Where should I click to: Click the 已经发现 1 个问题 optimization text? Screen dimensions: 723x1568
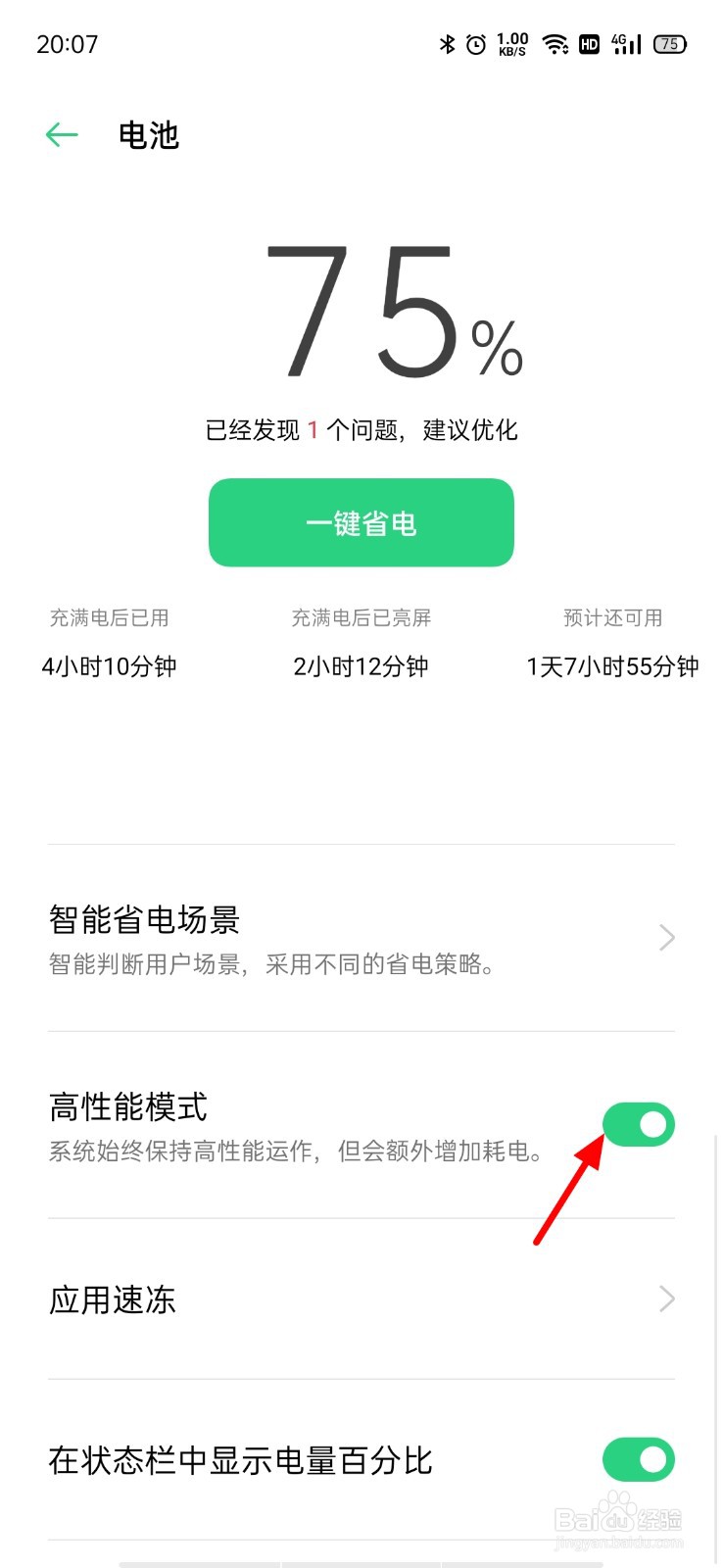pyautogui.click(x=361, y=430)
